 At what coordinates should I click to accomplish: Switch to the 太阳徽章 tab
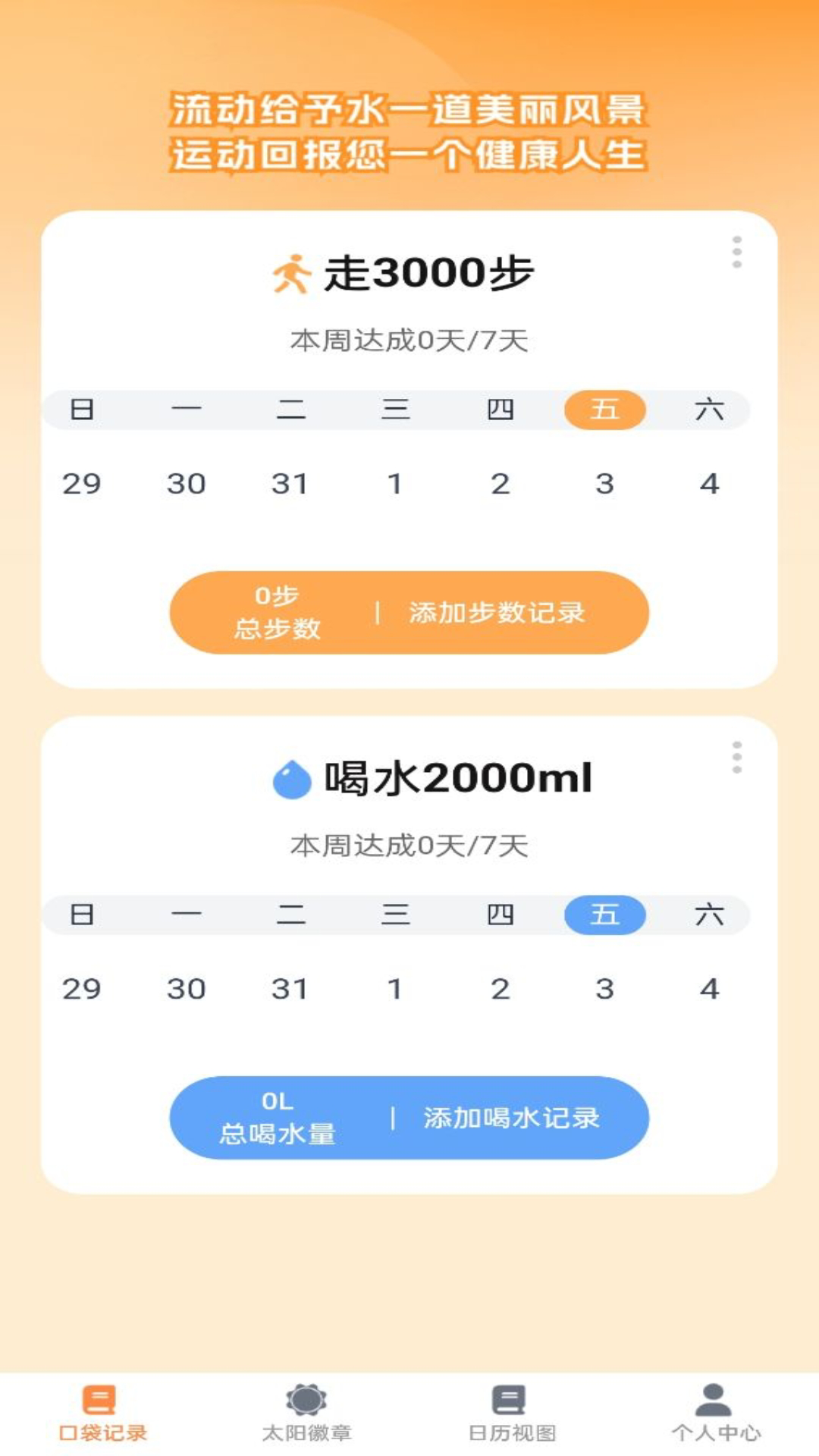tap(306, 1414)
